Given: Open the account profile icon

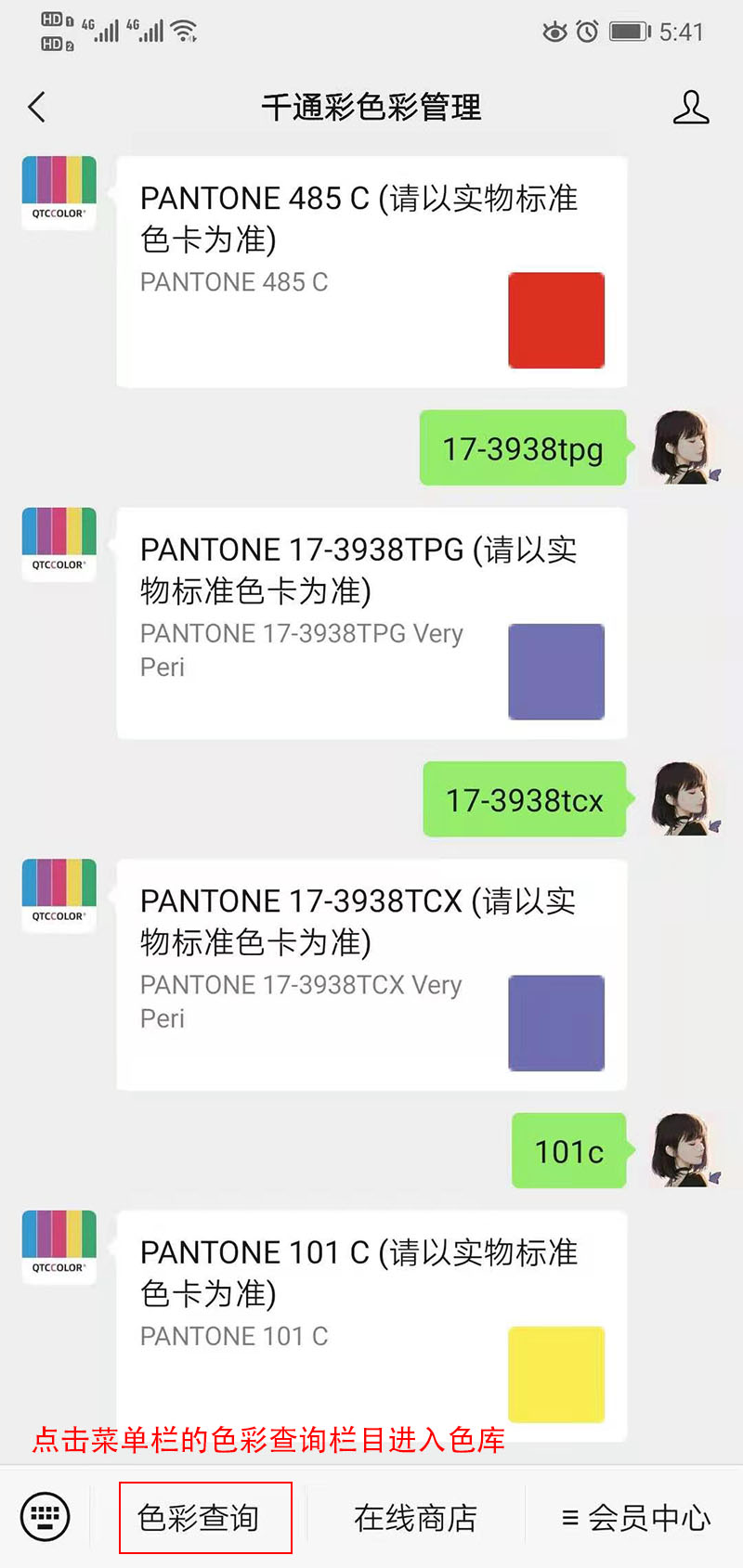Looking at the screenshot, I should point(690,108).
